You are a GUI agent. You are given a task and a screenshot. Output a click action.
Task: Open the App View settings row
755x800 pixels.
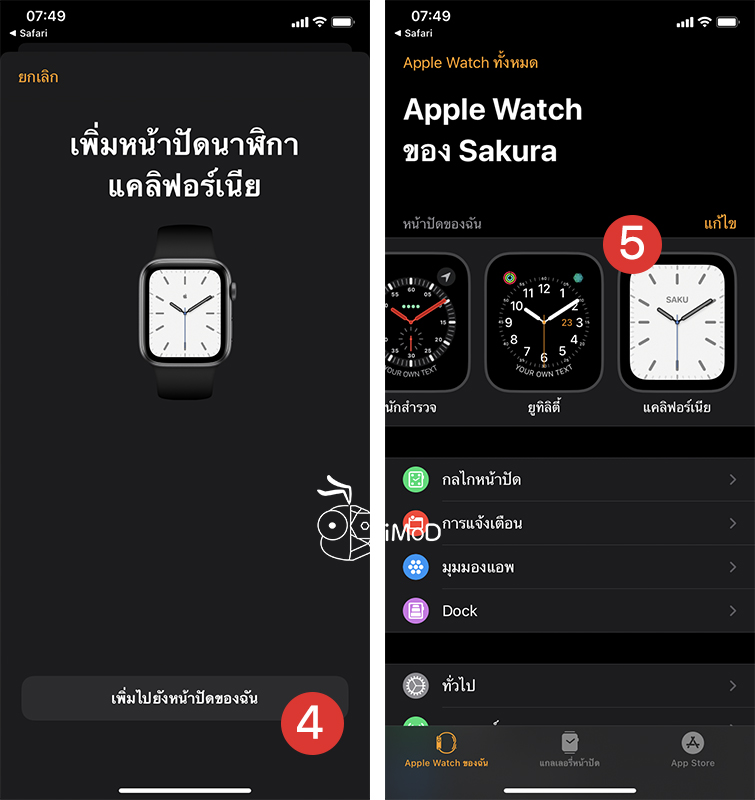(x=570, y=567)
